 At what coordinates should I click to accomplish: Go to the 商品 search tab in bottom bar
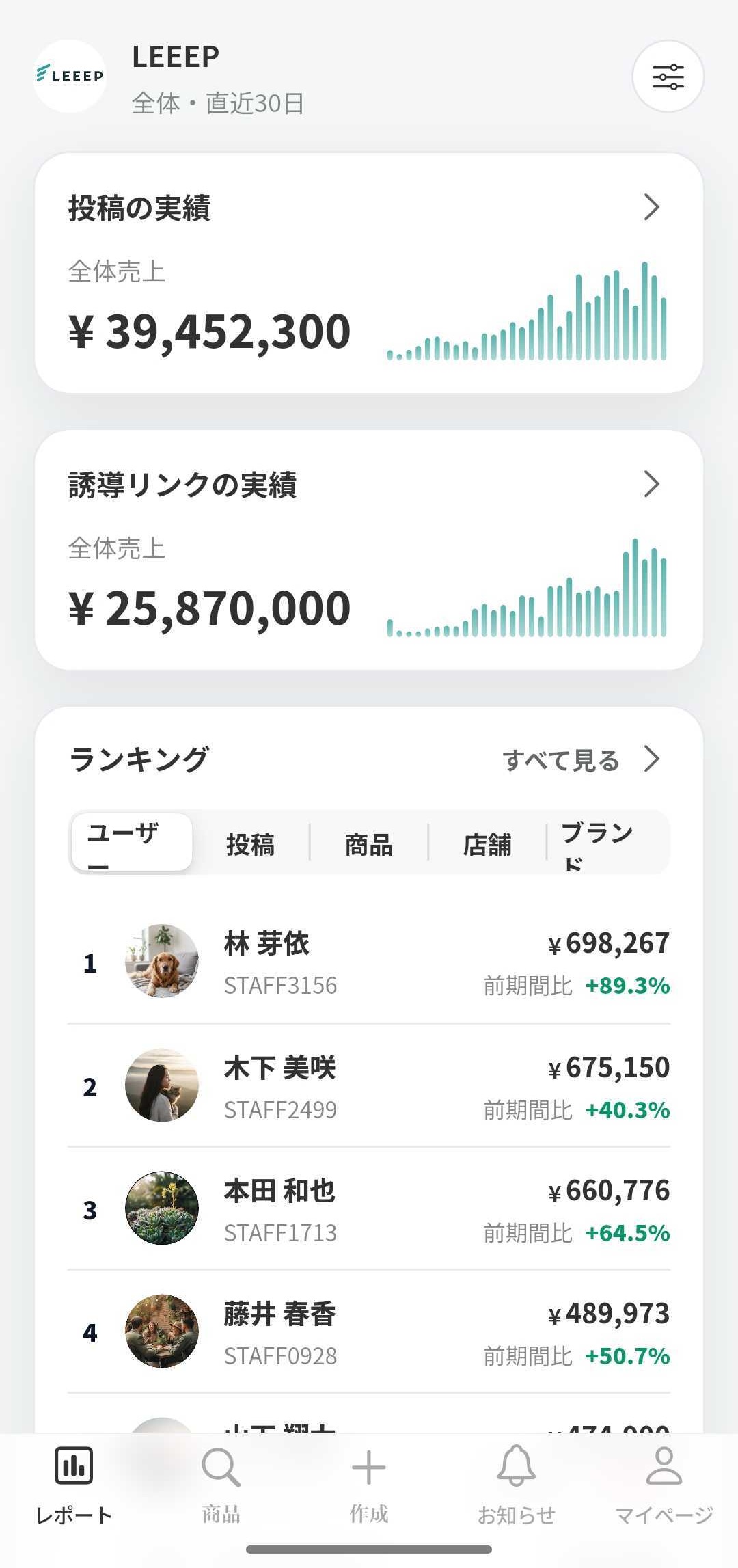click(x=221, y=1485)
